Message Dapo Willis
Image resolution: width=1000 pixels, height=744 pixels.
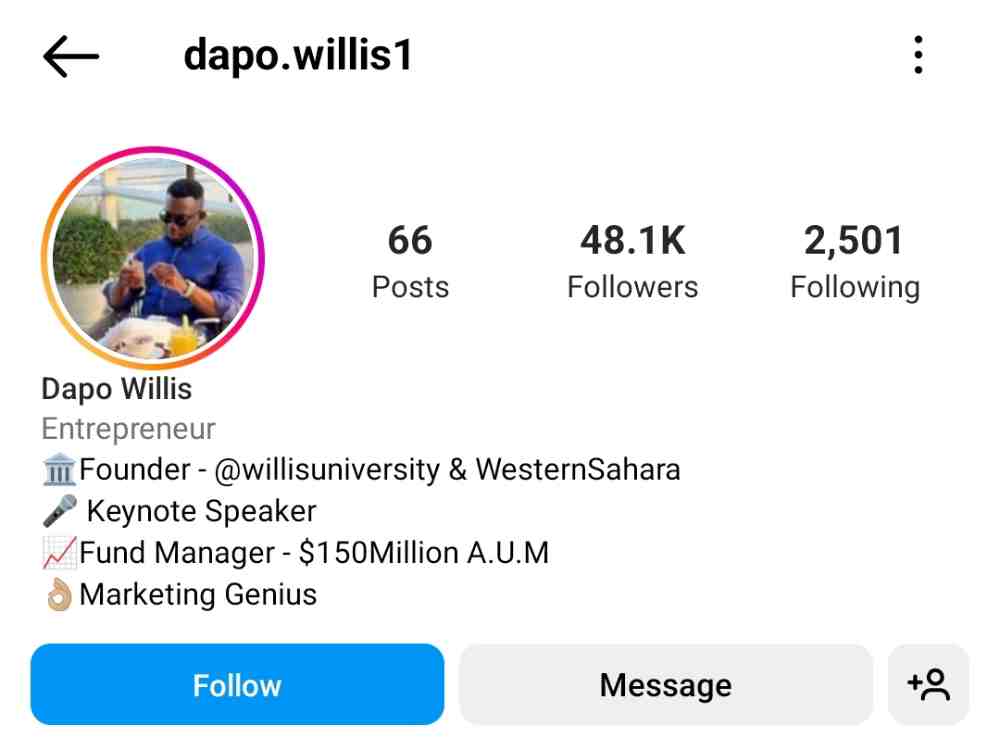665,685
